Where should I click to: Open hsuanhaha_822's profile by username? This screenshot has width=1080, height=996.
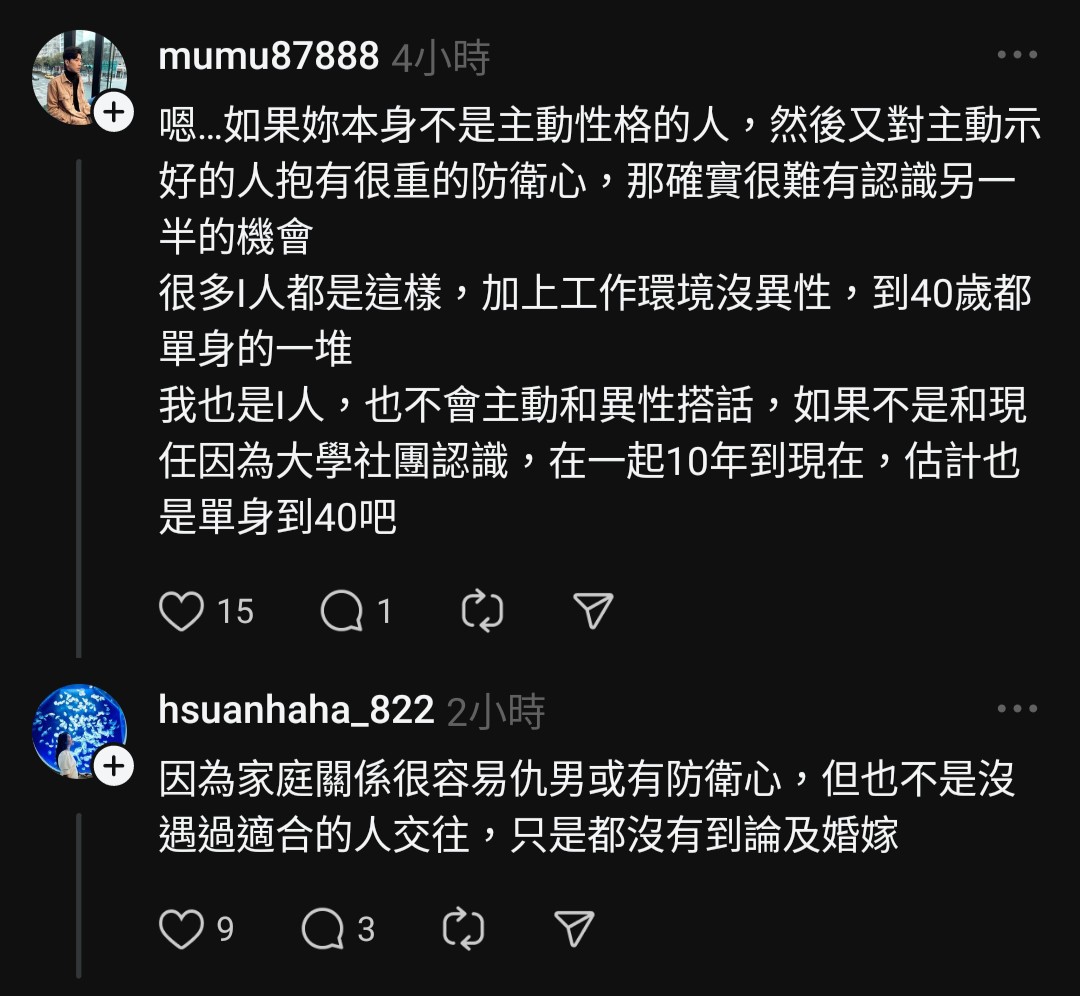[x=296, y=711]
